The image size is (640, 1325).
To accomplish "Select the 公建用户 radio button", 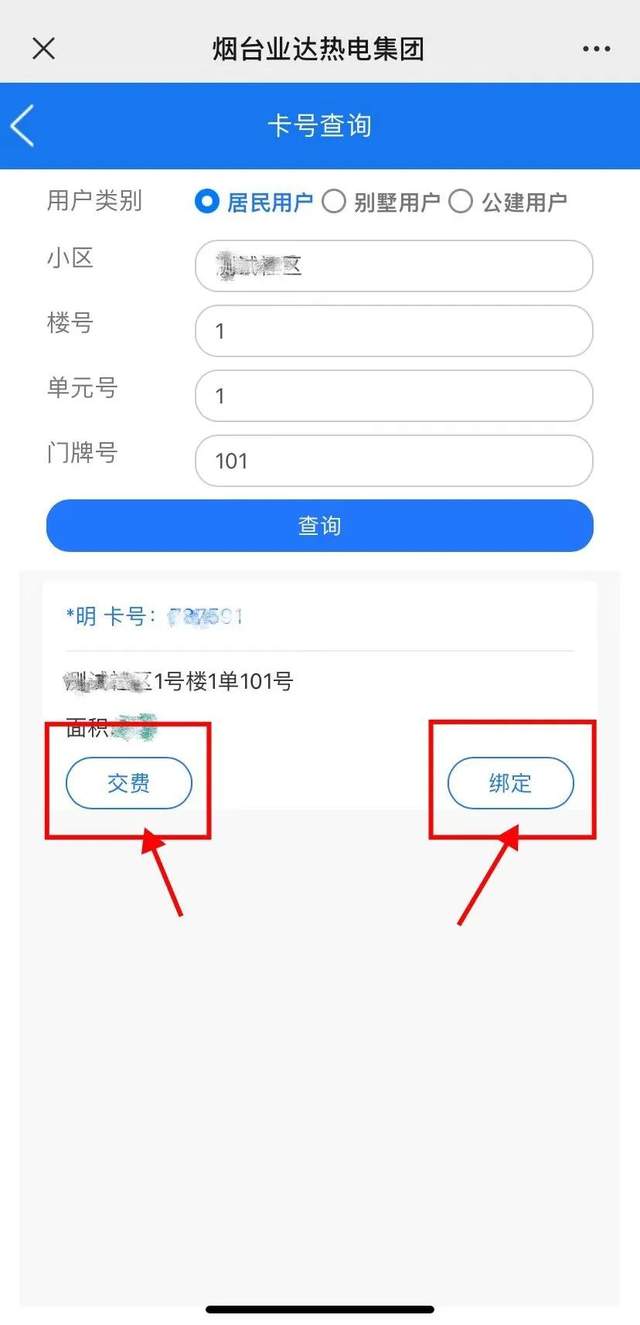I will coord(508,202).
